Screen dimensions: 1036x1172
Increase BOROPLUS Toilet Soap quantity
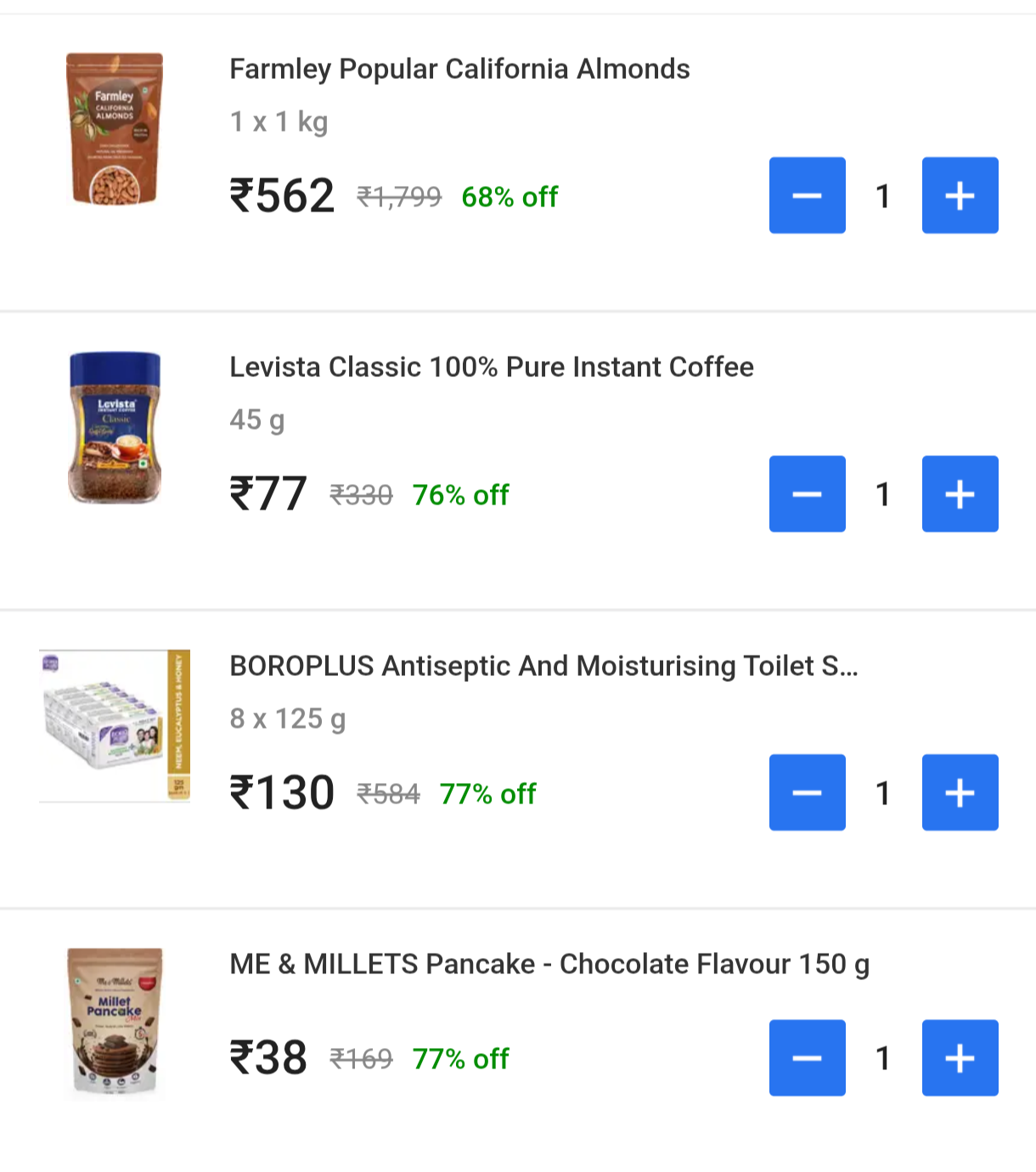tap(960, 792)
